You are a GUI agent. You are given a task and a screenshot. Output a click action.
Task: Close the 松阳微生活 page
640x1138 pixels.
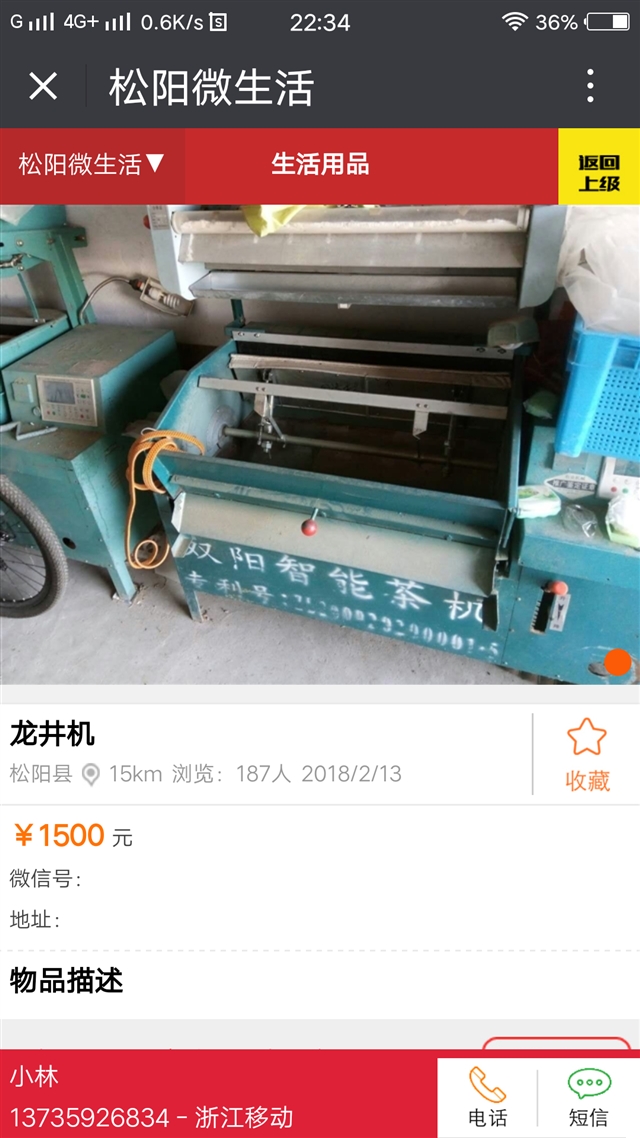(43, 87)
